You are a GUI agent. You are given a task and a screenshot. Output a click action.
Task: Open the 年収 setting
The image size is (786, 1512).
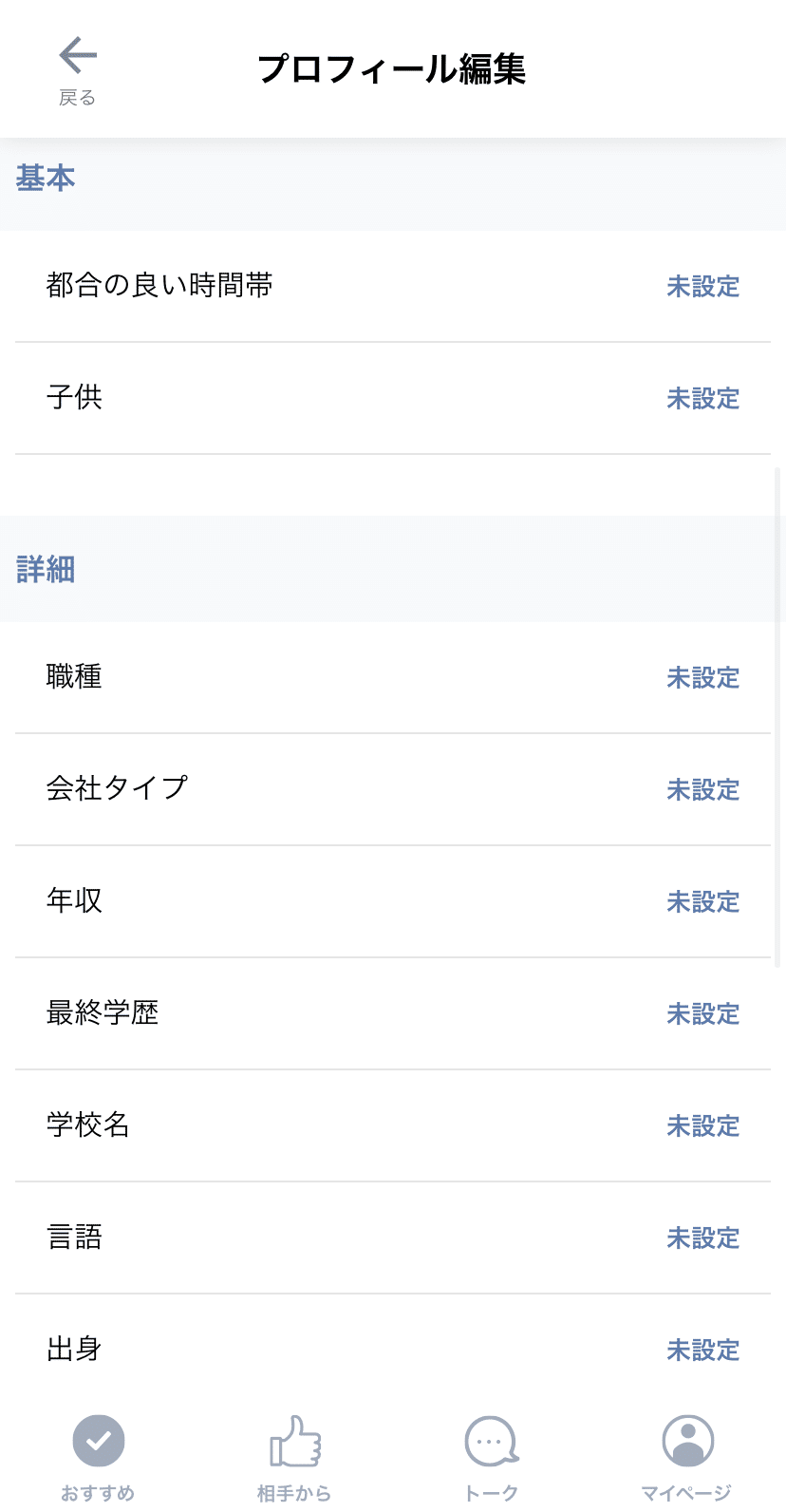[x=392, y=901]
